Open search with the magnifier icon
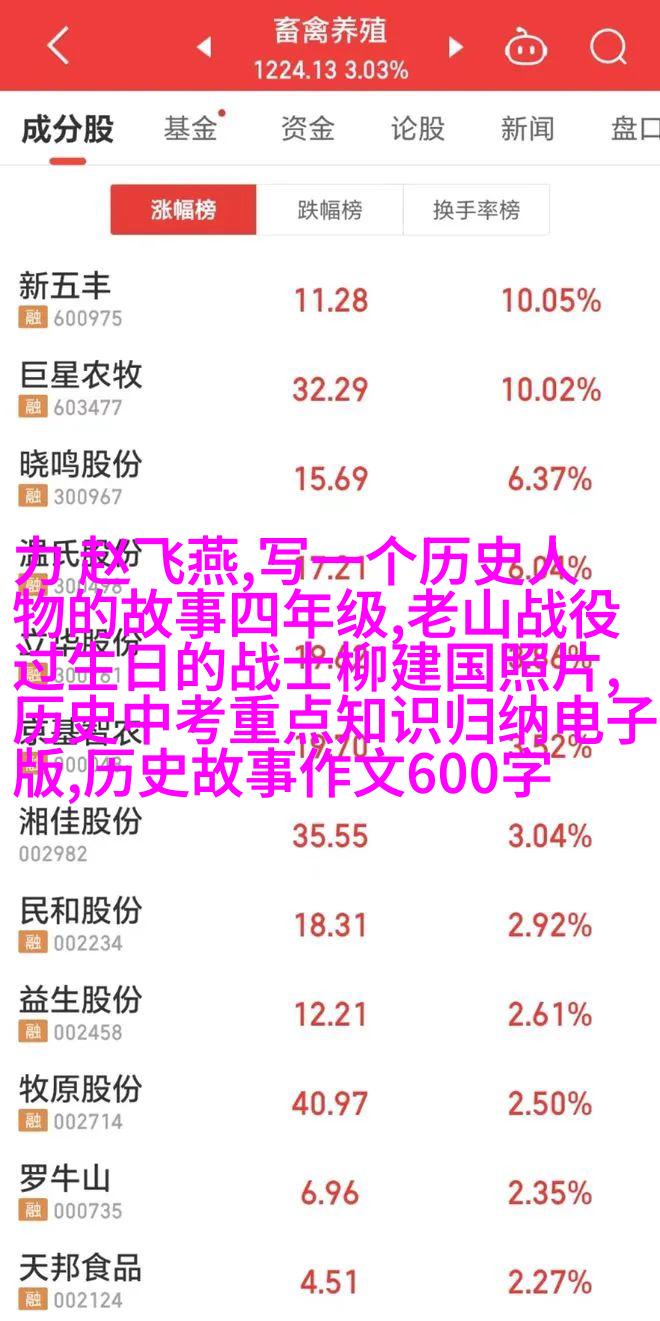 click(607, 46)
